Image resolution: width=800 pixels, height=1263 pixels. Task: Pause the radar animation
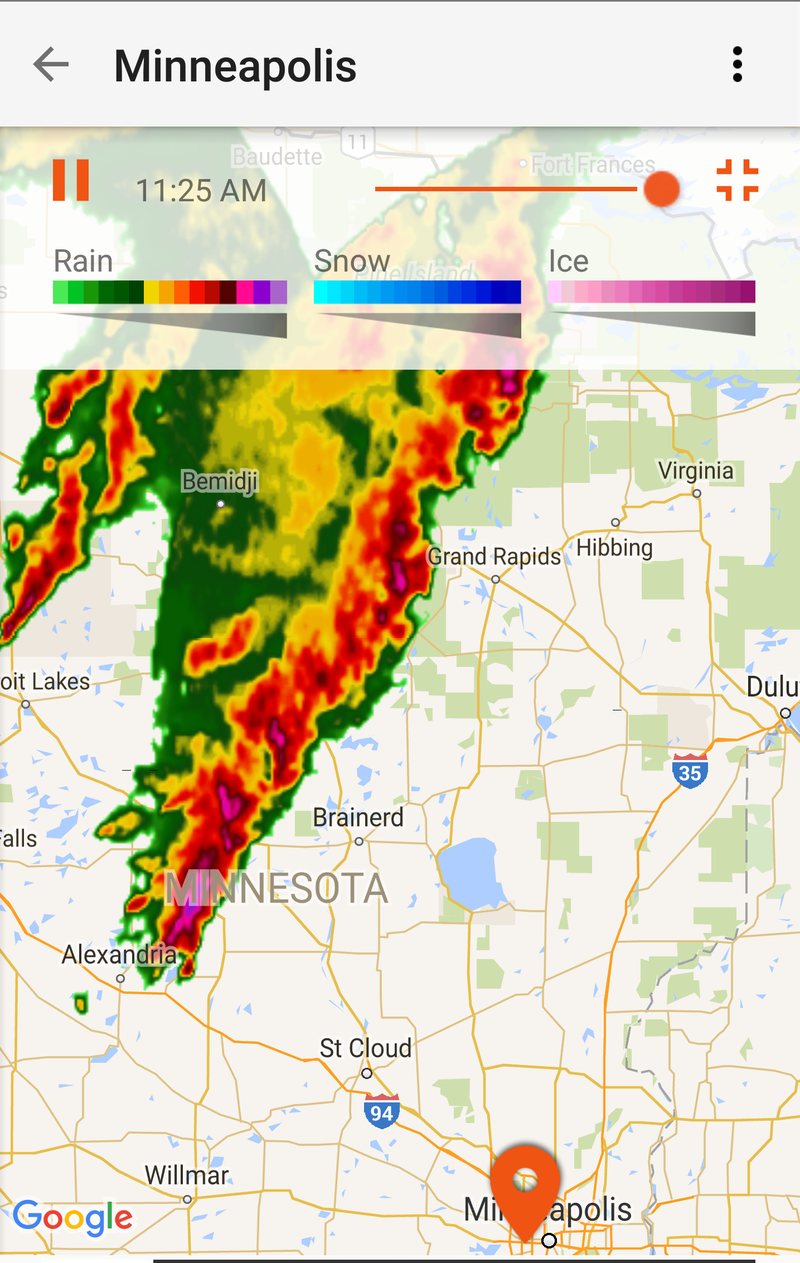click(x=71, y=181)
